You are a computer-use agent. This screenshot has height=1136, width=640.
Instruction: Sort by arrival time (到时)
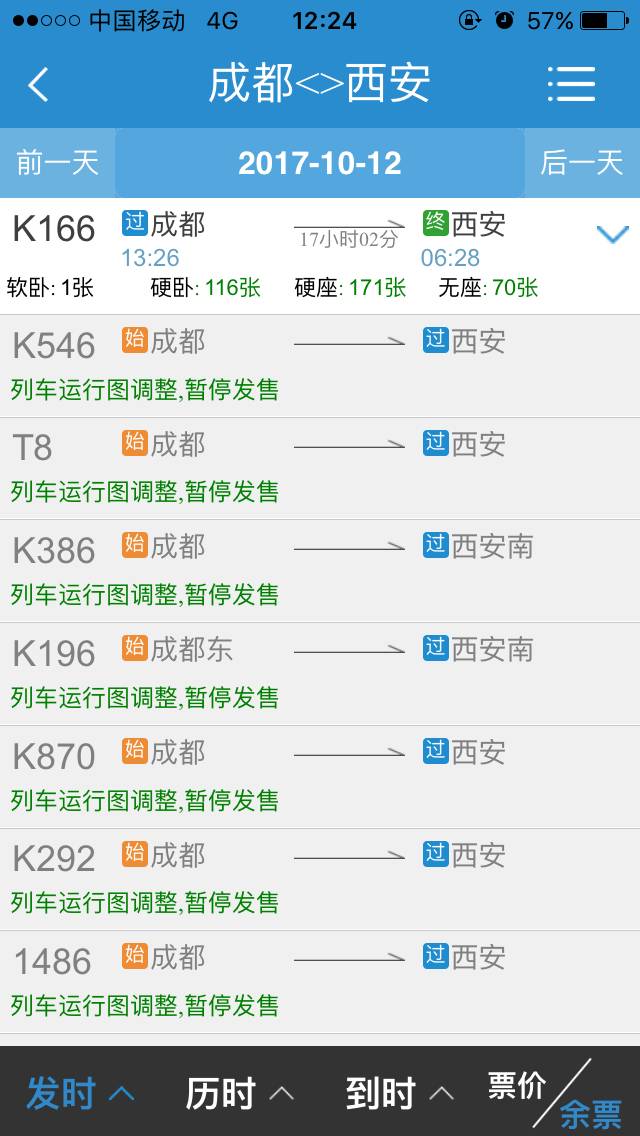[400, 1093]
